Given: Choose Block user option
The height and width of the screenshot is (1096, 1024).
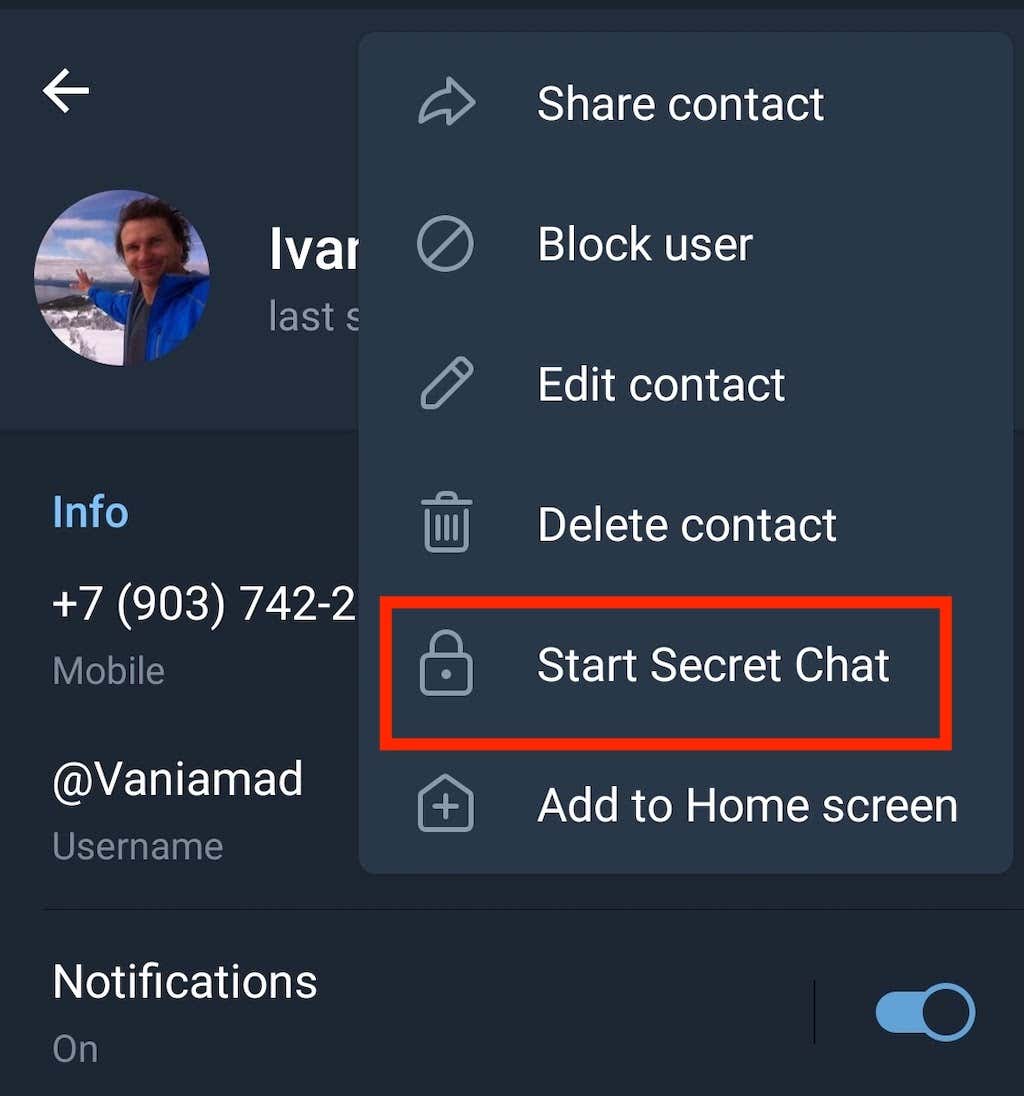Looking at the screenshot, I should [x=644, y=244].
